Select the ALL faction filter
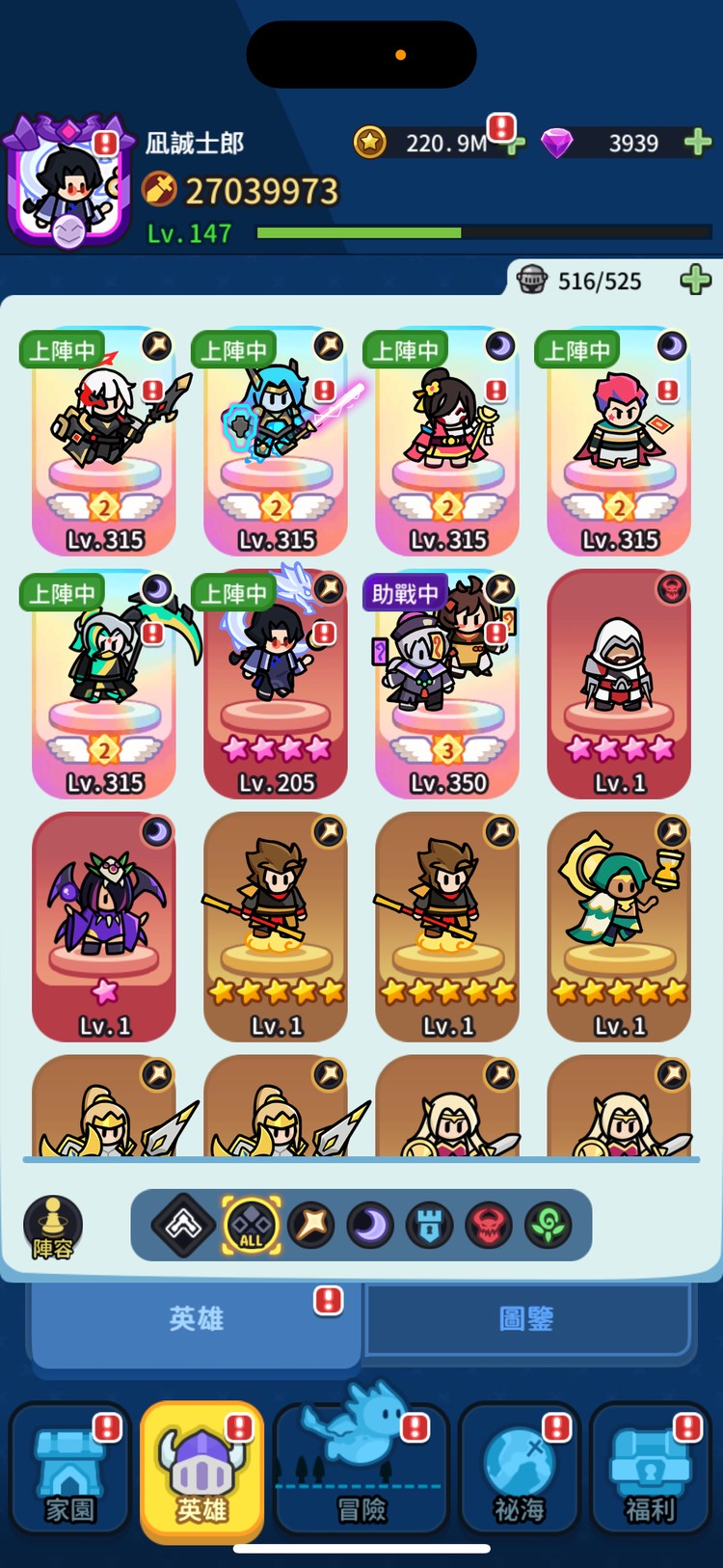The image size is (723, 1568). pos(252,1226)
